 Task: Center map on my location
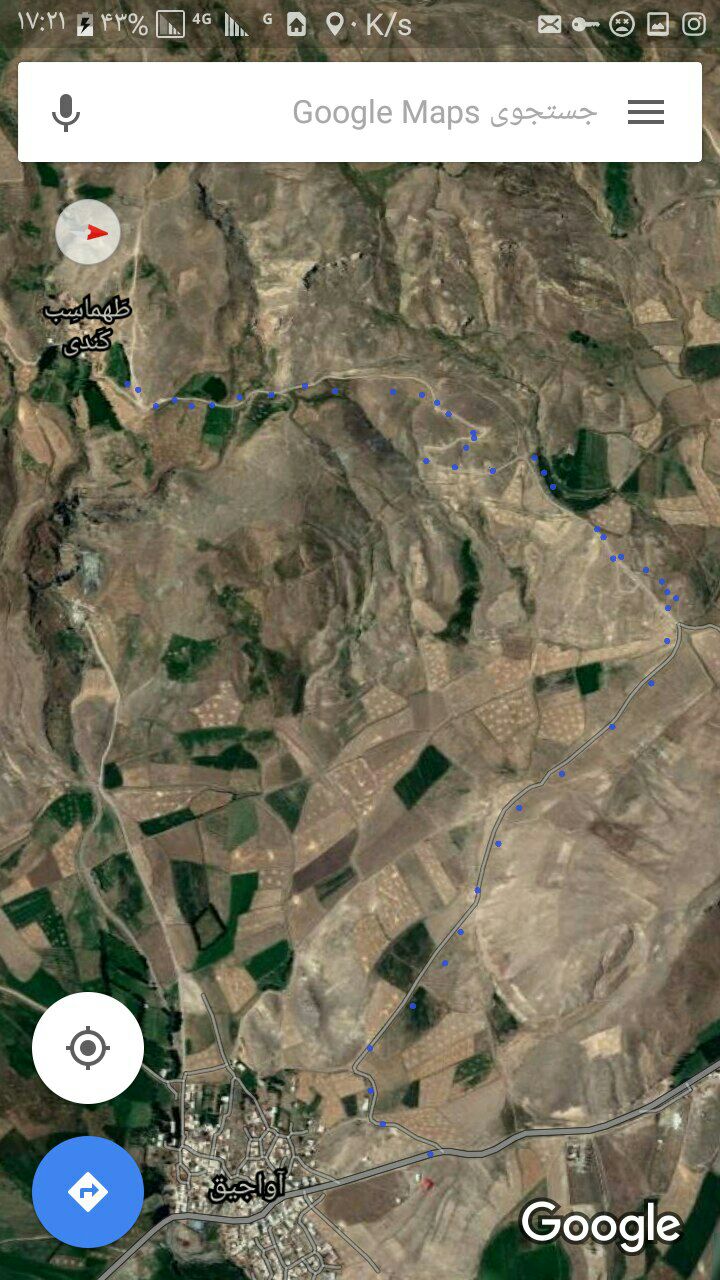click(x=88, y=1048)
